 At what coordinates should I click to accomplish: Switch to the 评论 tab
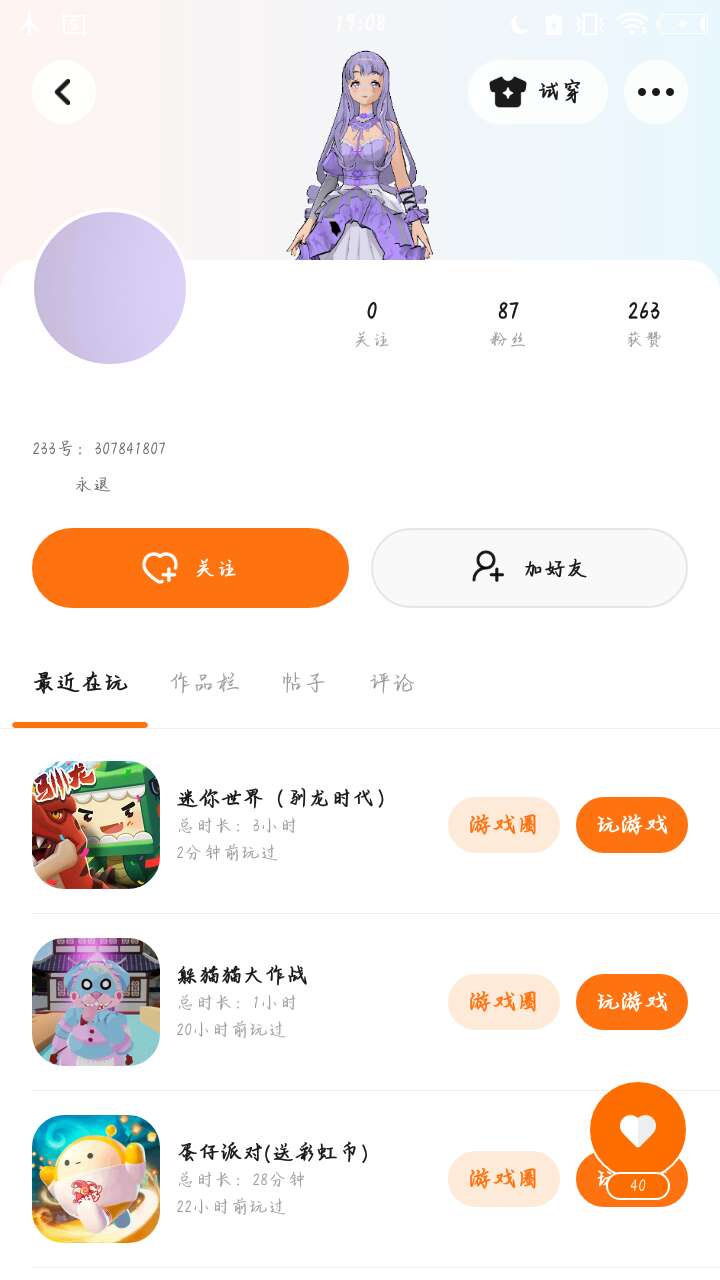(x=392, y=683)
